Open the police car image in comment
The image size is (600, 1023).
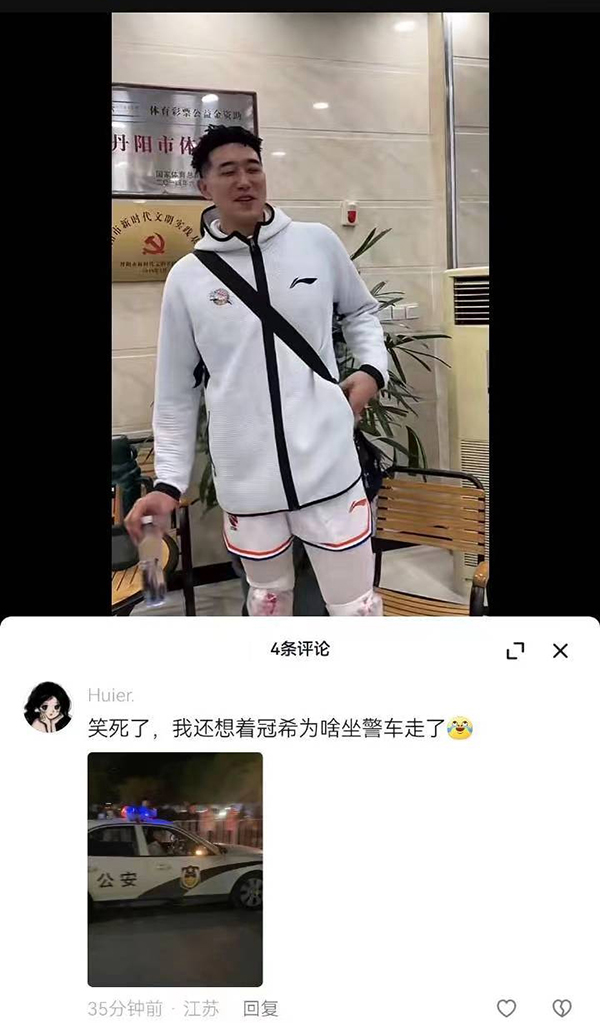point(175,869)
